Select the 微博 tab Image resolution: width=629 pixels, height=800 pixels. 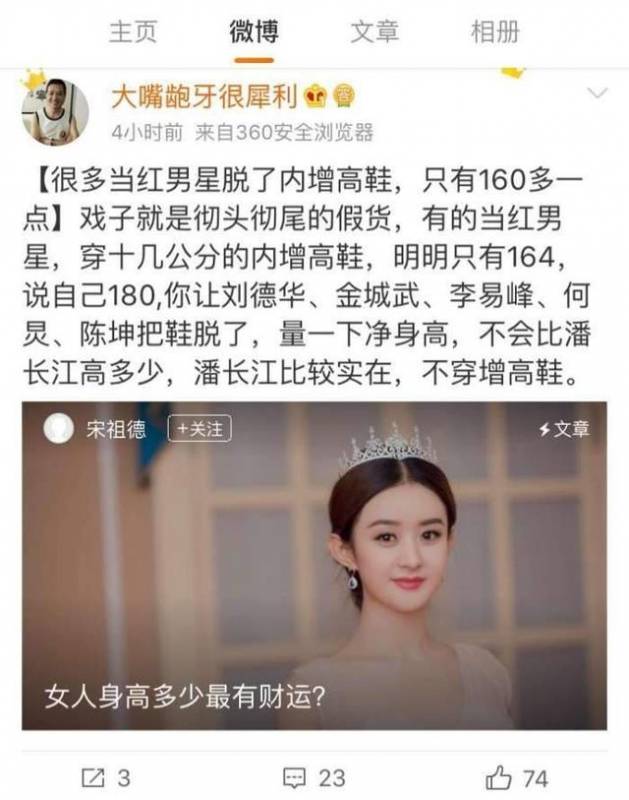click(x=253, y=31)
